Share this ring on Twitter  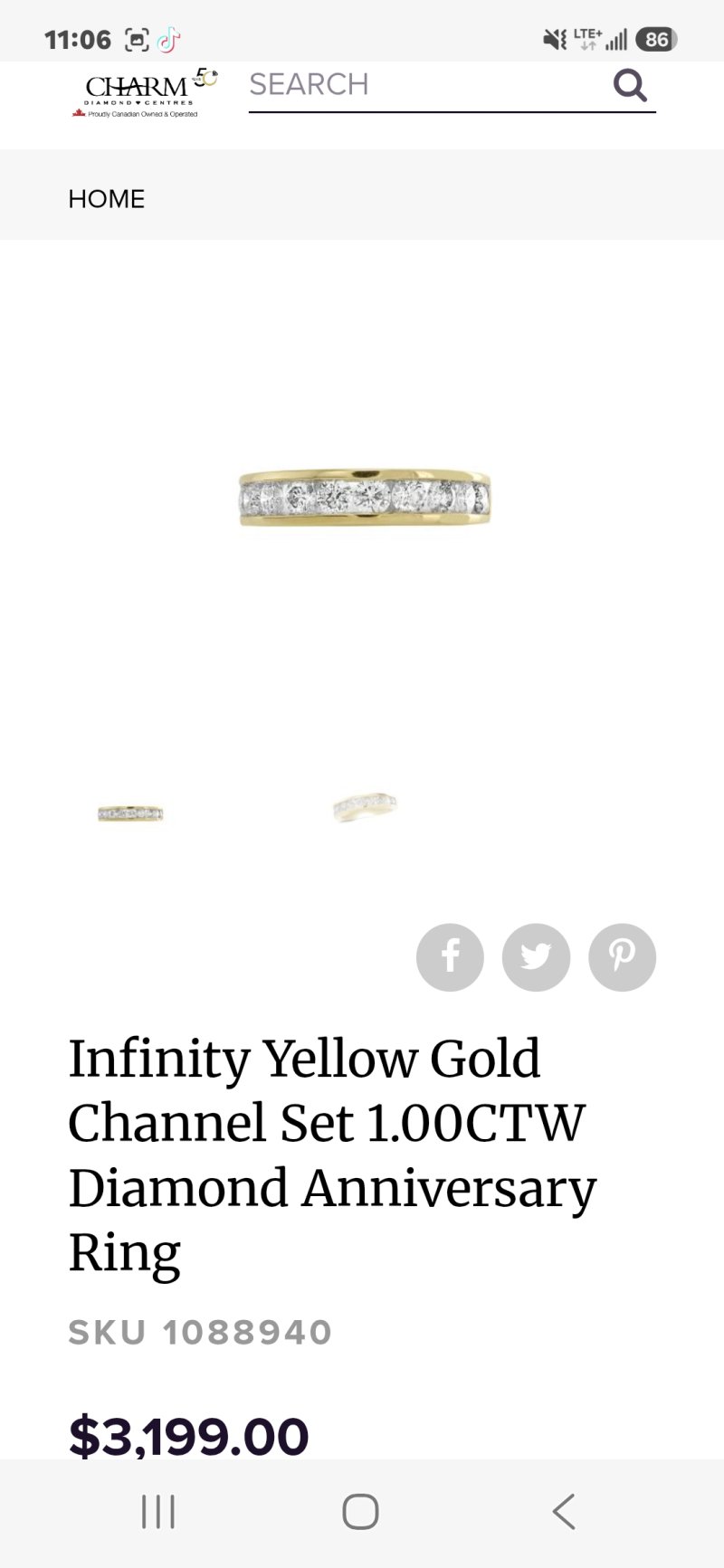[536, 957]
